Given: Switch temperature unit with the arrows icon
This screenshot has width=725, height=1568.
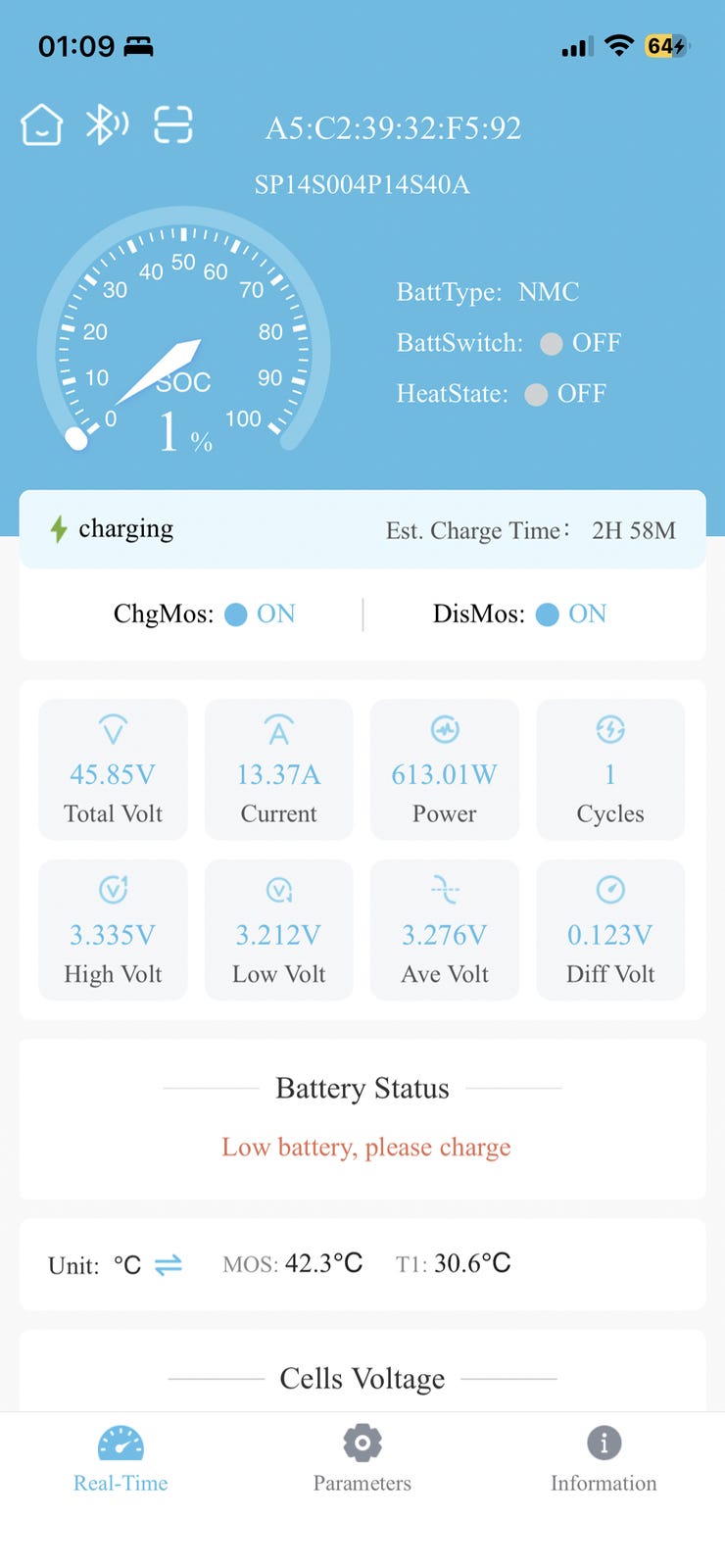Looking at the screenshot, I should tap(169, 1264).
